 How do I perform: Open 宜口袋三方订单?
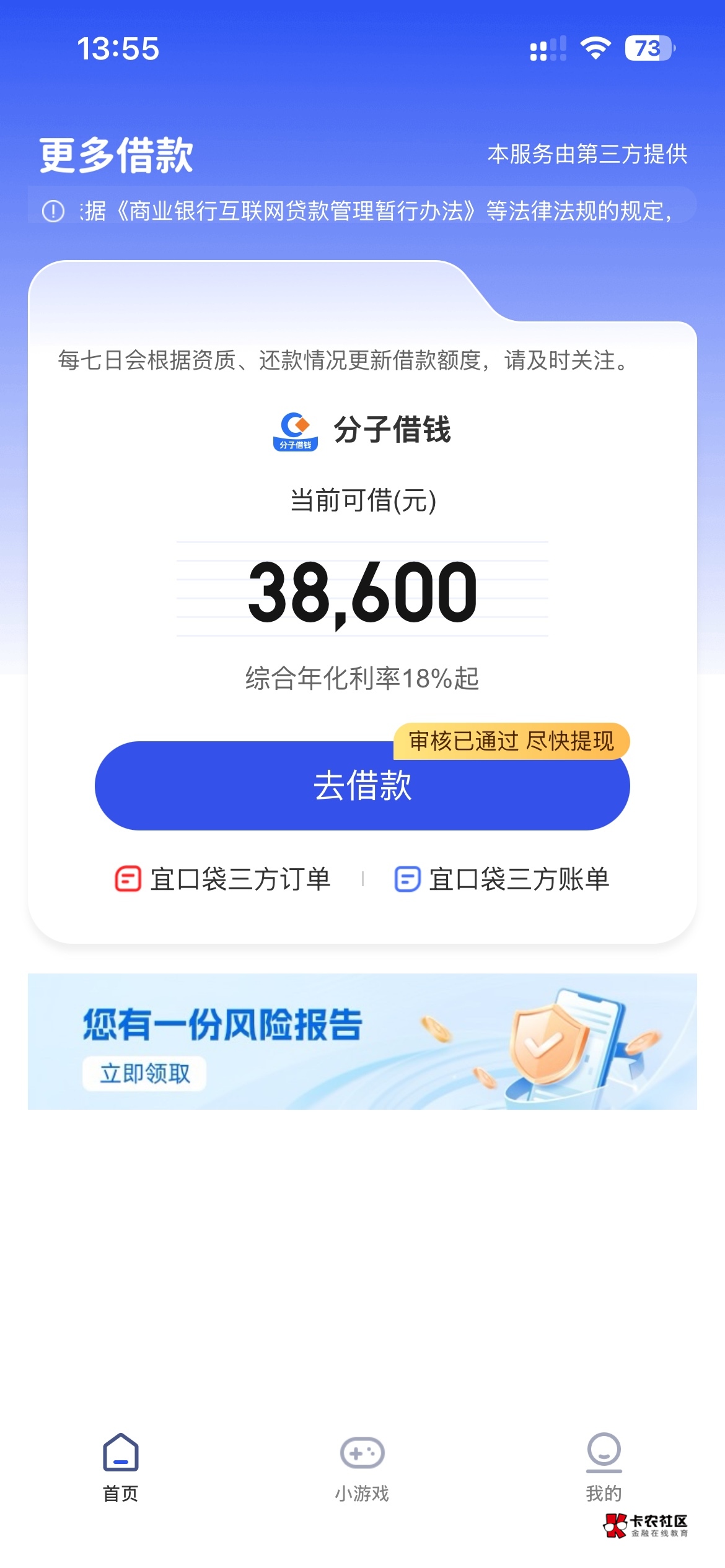pyautogui.click(x=223, y=879)
